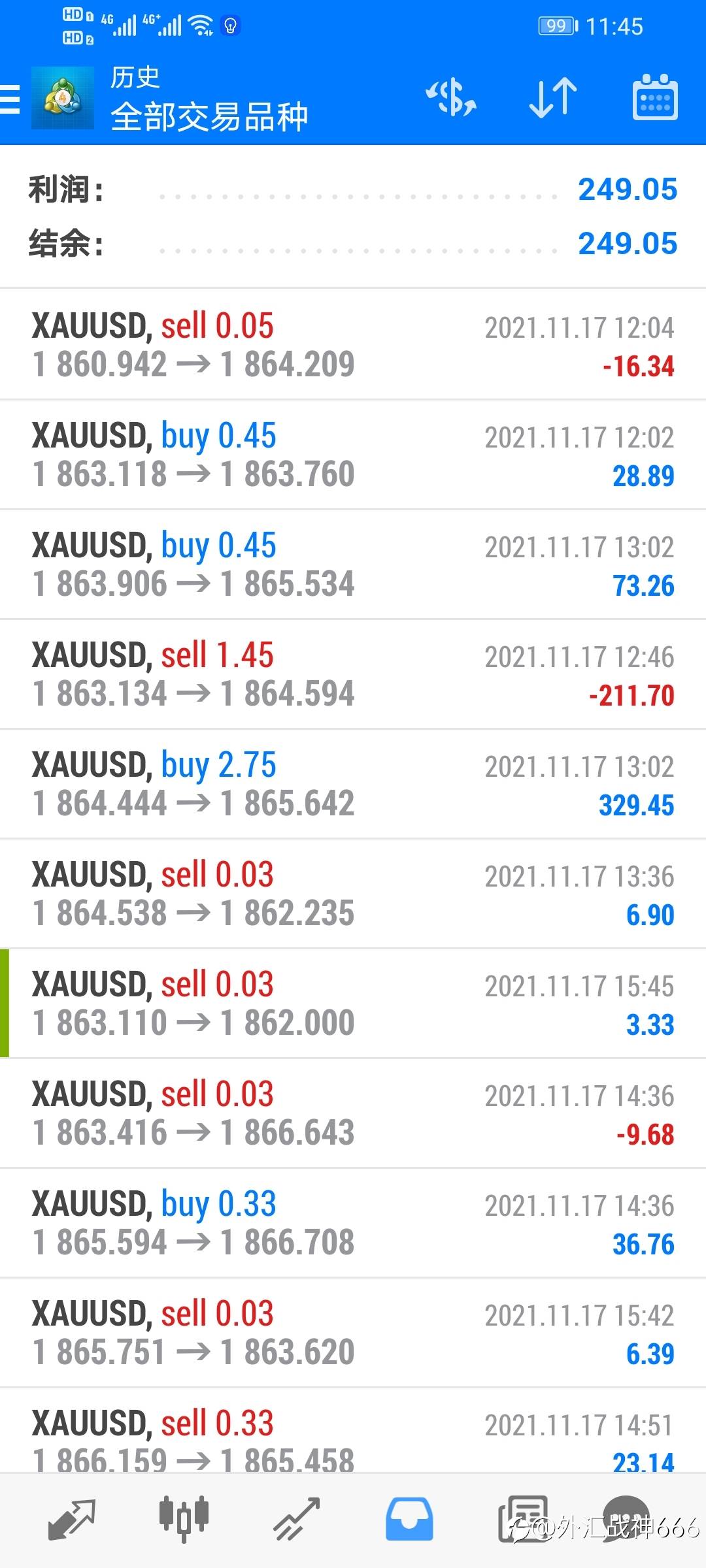Open the calendar date range picker
Viewport: 706px width, 1568px height.
655,97
